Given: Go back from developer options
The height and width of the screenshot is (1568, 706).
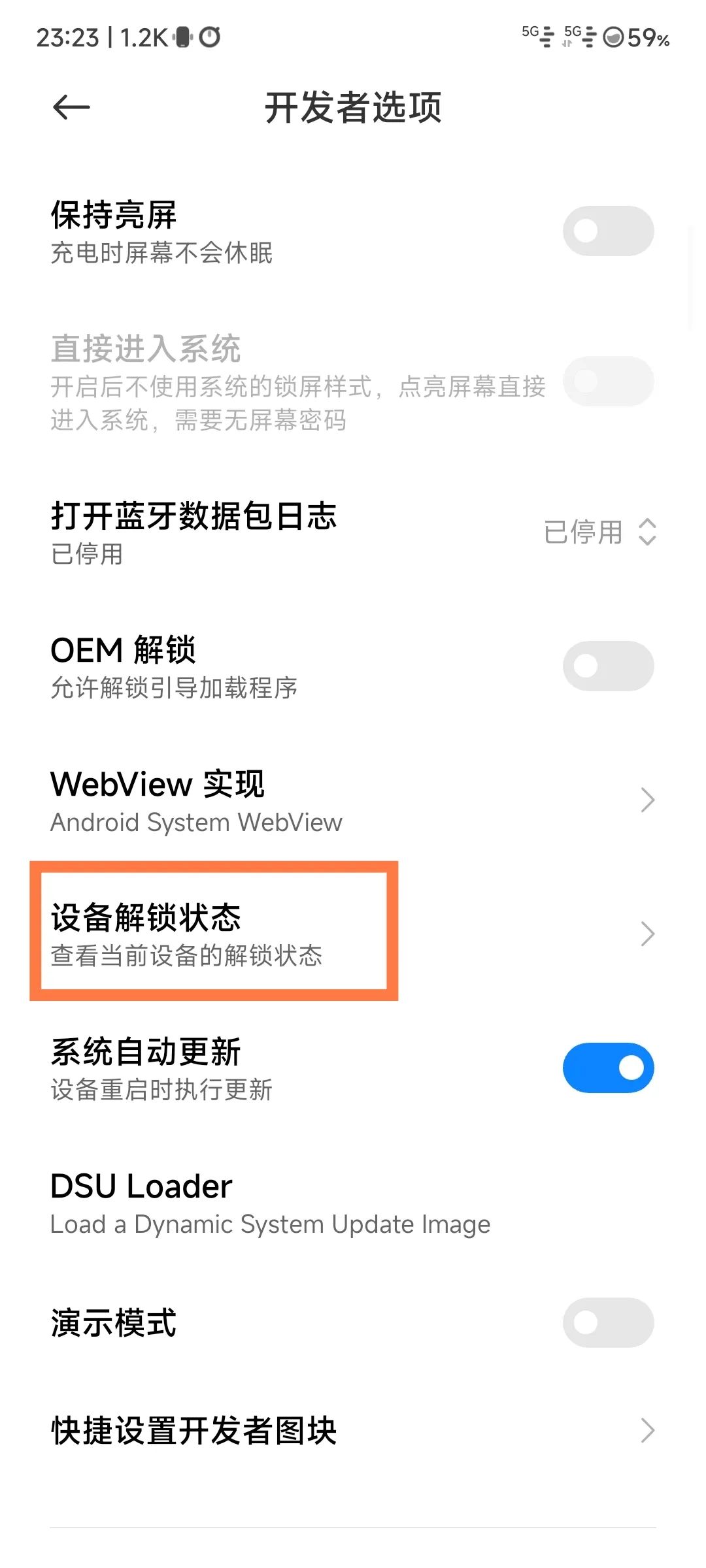Looking at the screenshot, I should pos(71,108).
